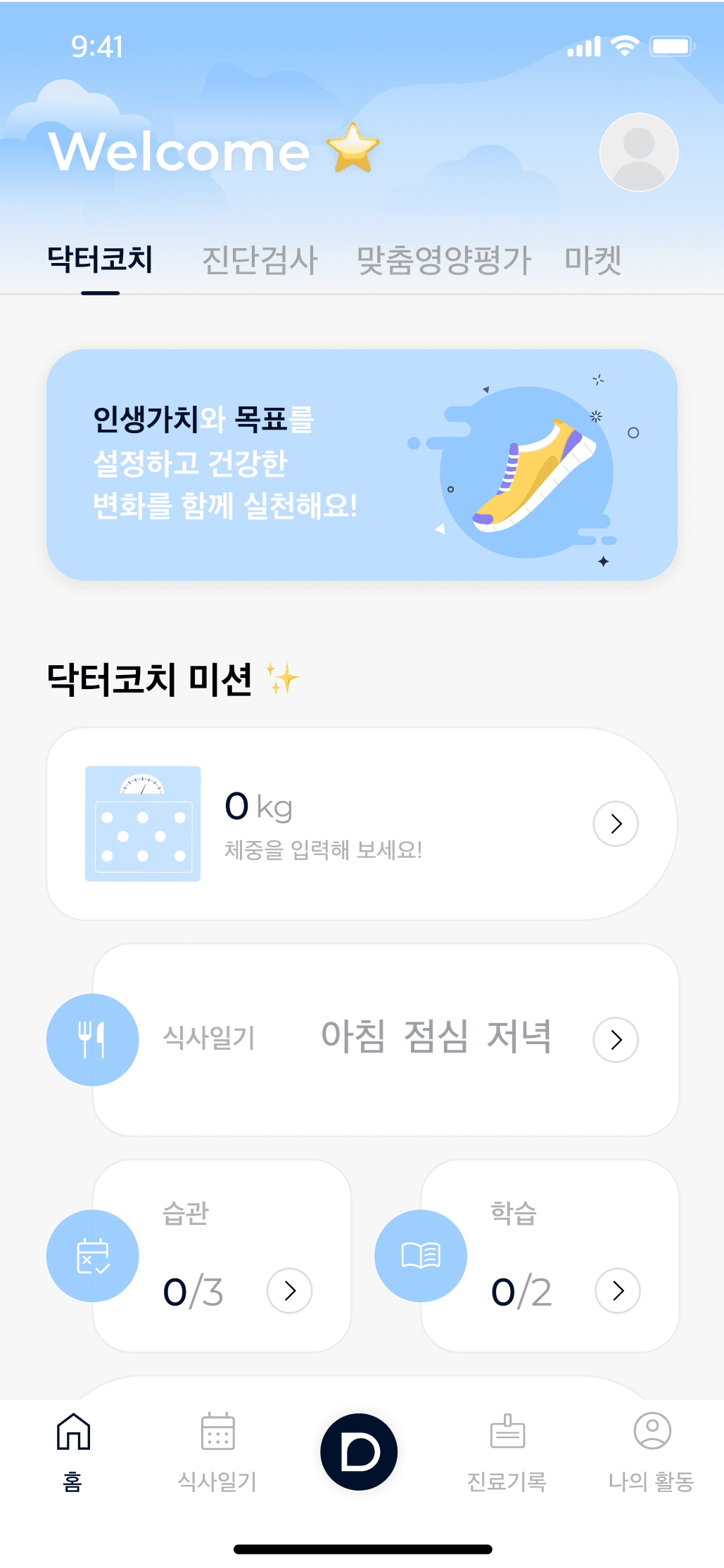Image resolution: width=724 pixels, height=1568 pixels.
Task: Switch to the 맞춤영양평가 tab
Action: tap(443, 260)
